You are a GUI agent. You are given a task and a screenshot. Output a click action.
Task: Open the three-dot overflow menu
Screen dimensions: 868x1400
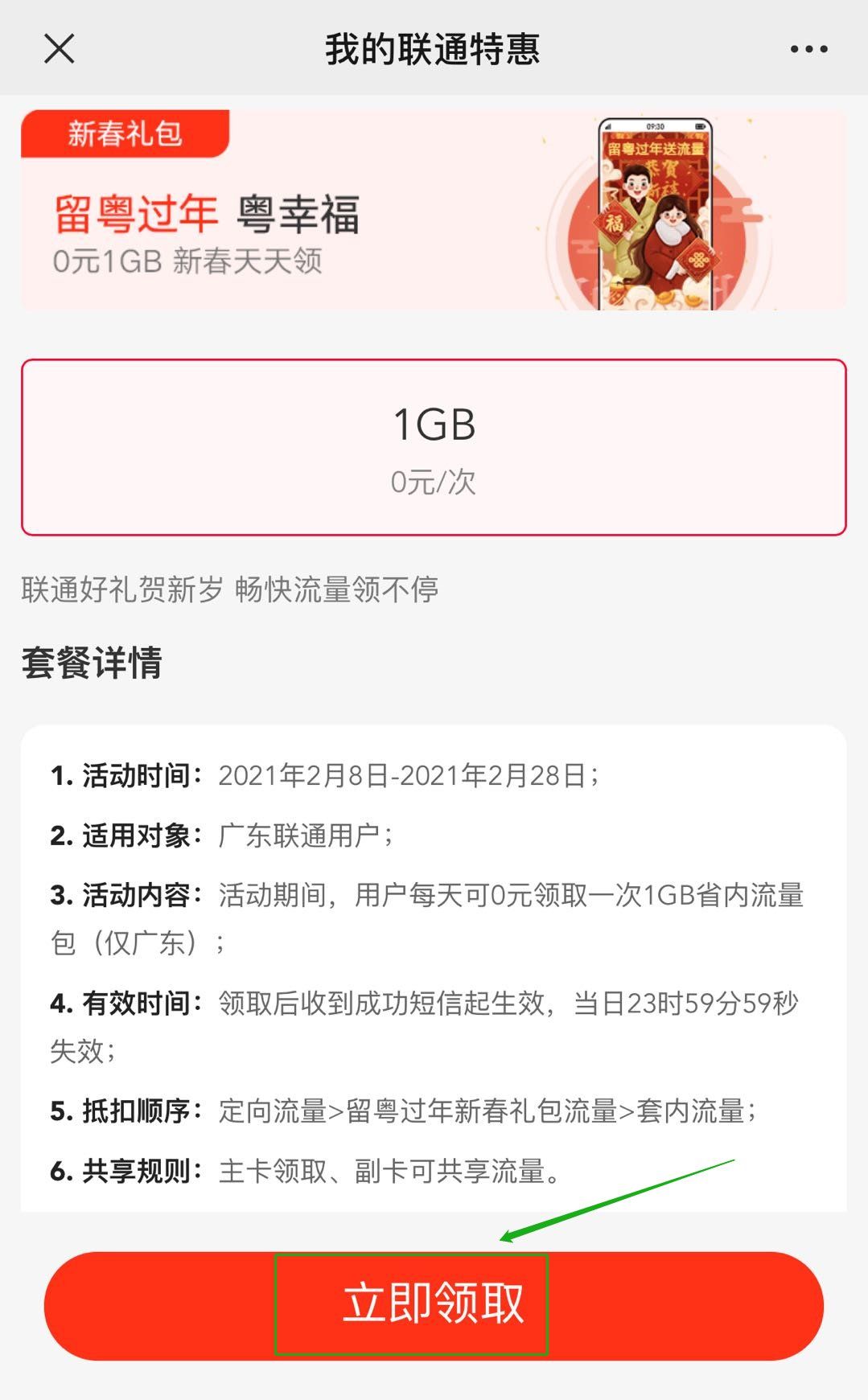808,49
